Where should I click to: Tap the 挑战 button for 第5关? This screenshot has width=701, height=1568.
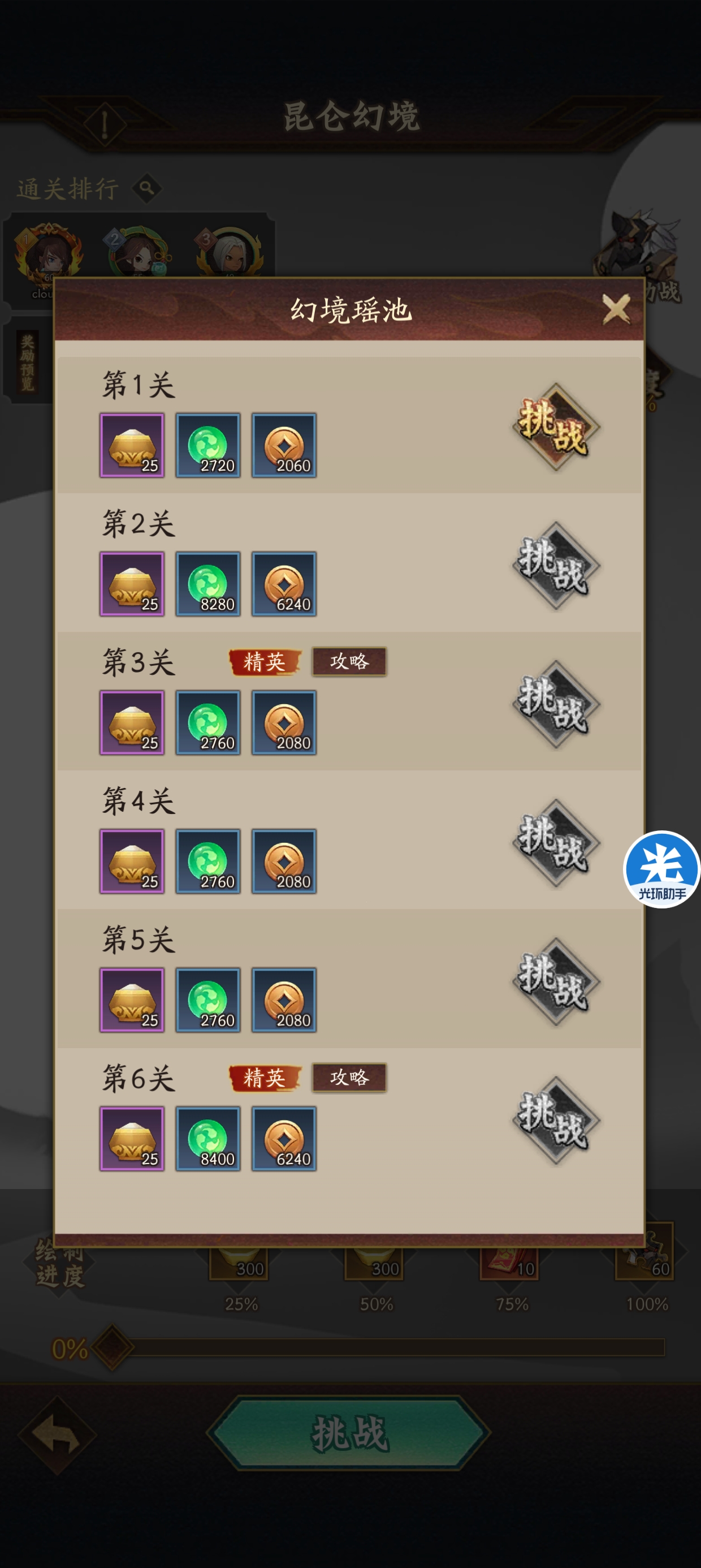click(555, 981)
